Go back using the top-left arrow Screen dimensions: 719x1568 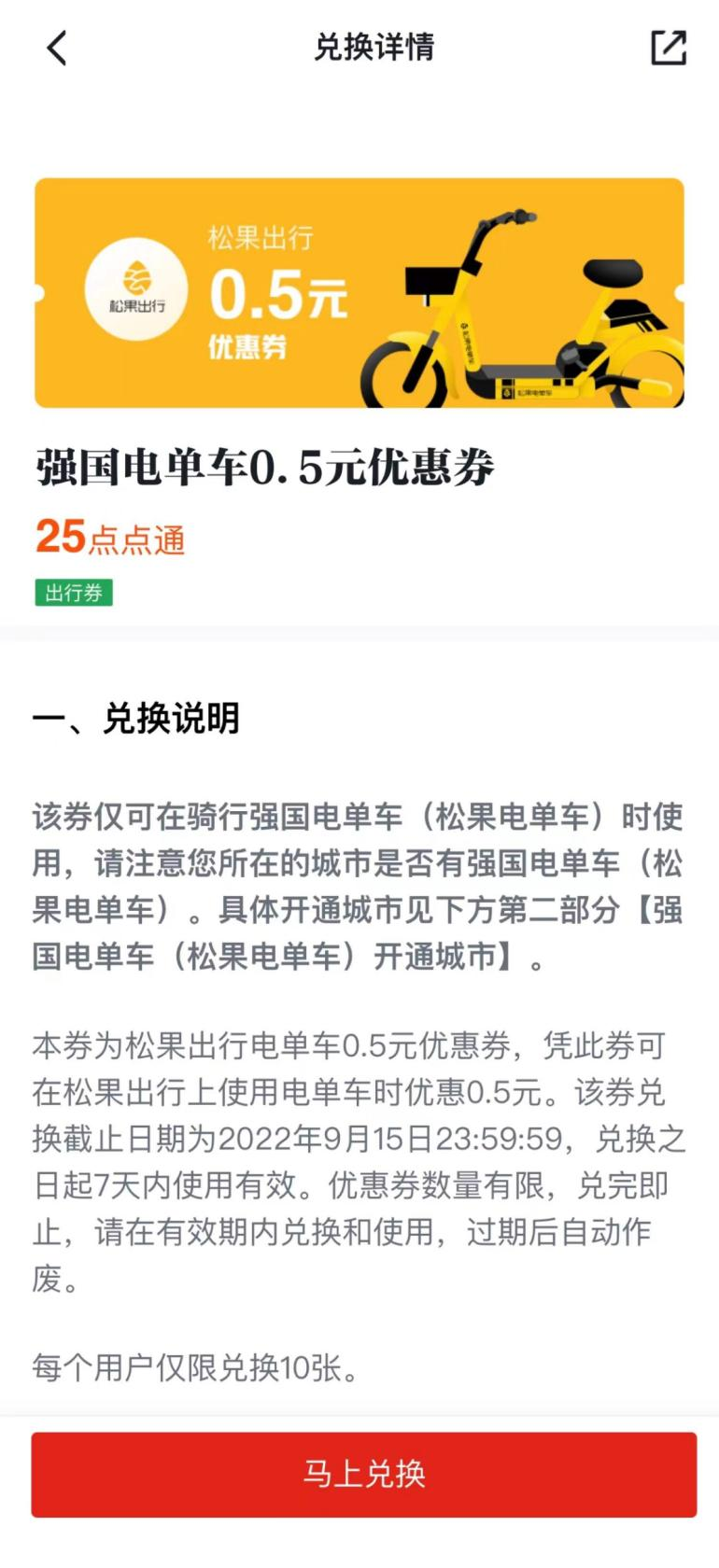coord(57,48)
